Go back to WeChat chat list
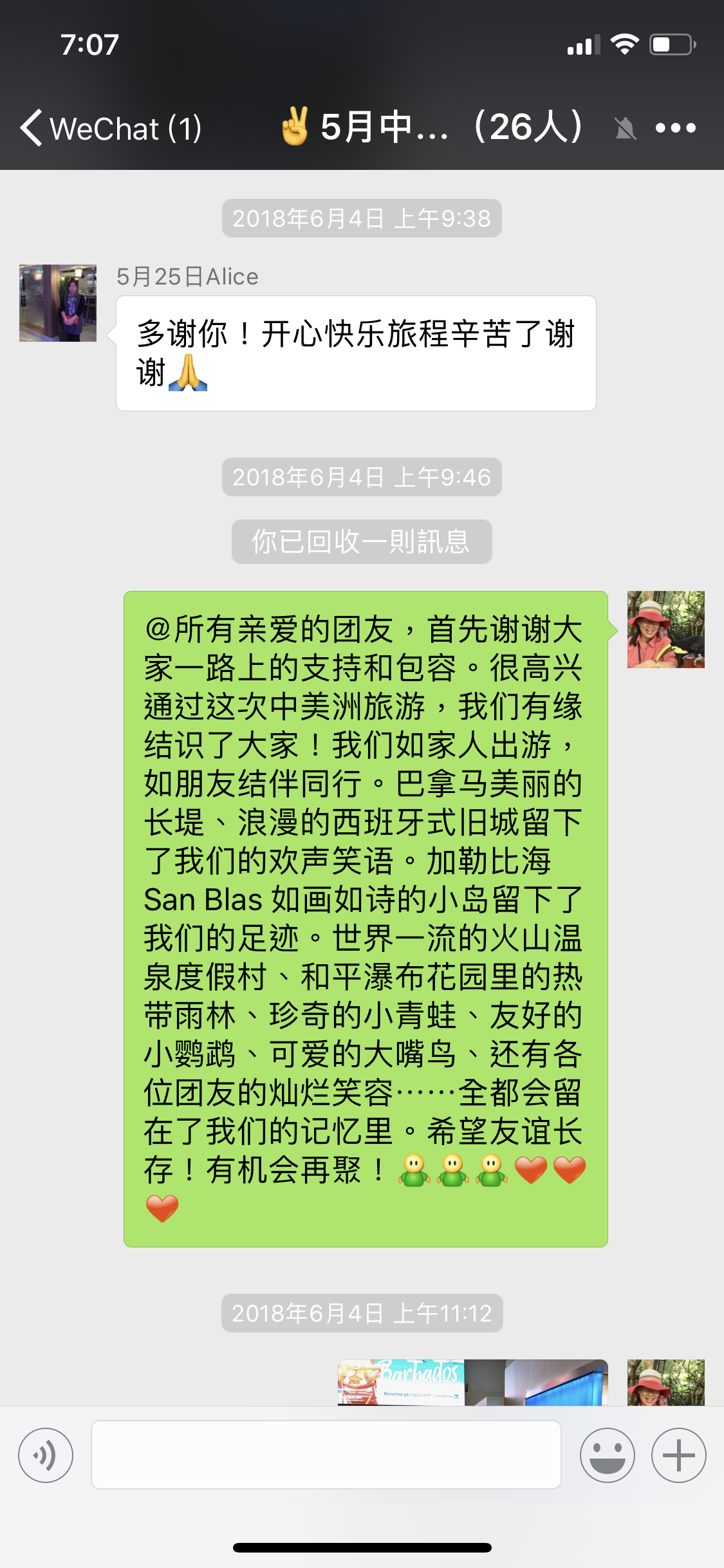The image size is (724, 1568). click(x=109, y=128)
